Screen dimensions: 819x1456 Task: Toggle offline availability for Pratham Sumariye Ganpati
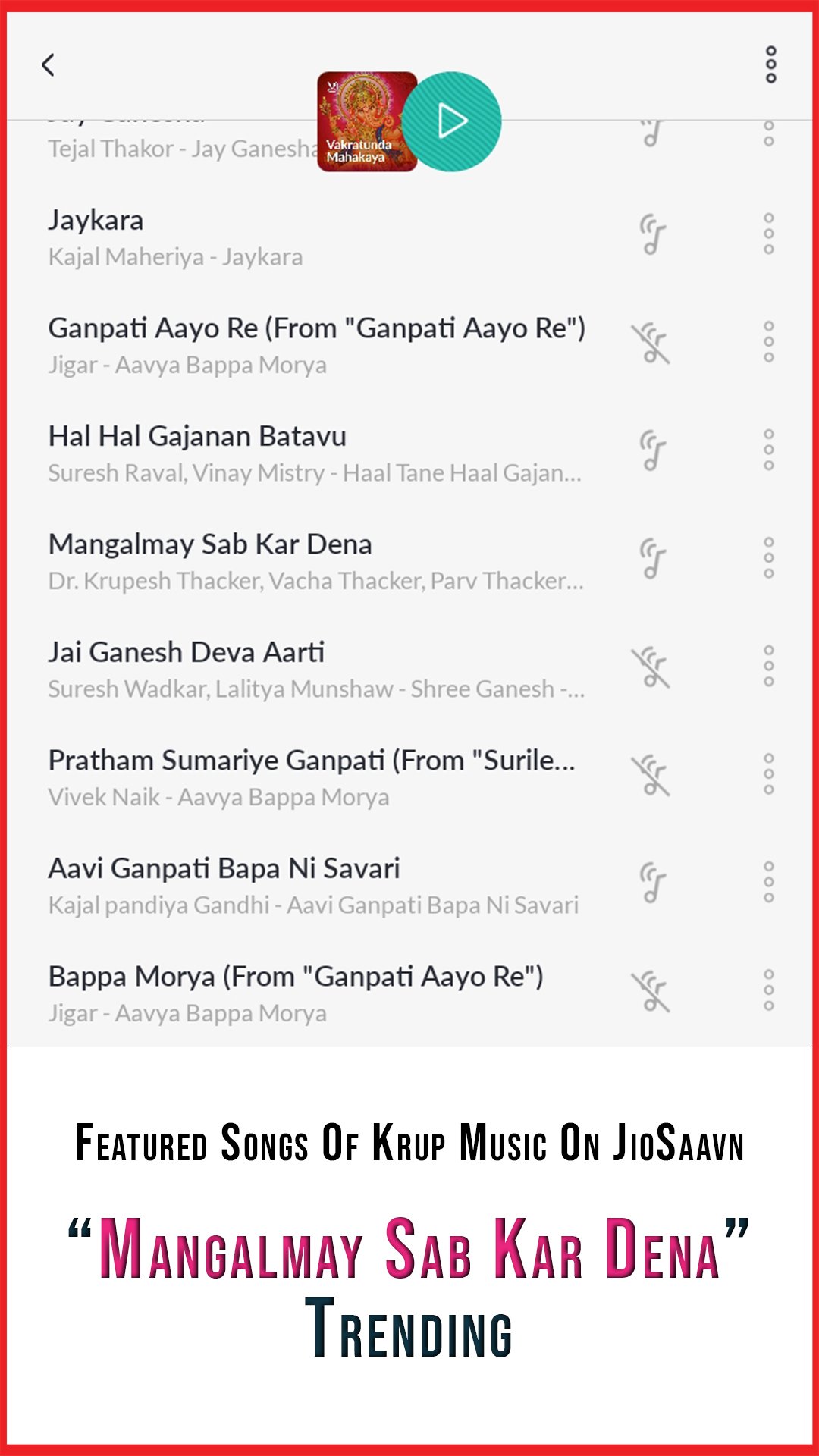point(648,775)
